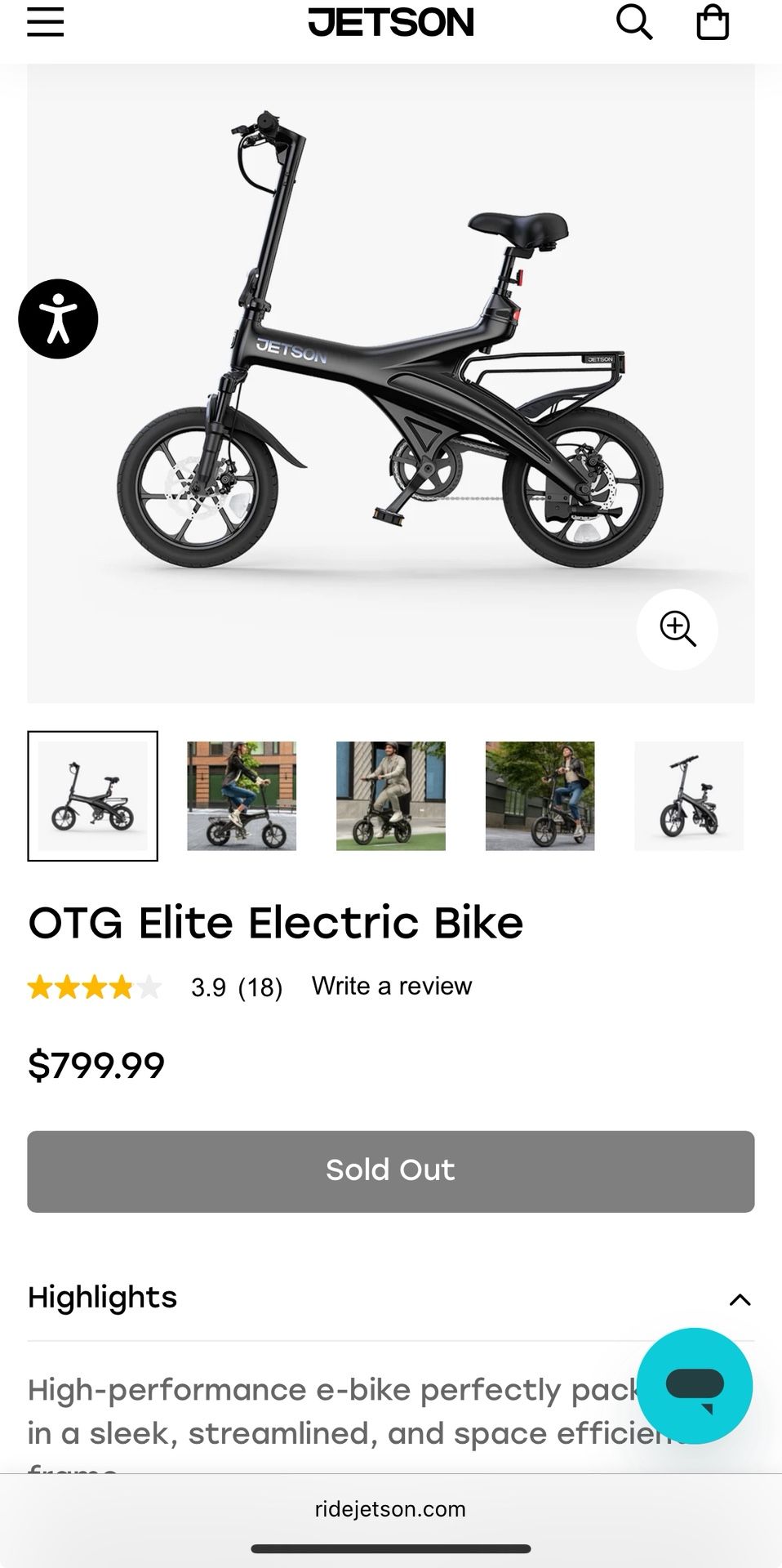View thumbnail of man in beige suit riding
This screenshot has width=782, height=1568.
coord(391,795)
